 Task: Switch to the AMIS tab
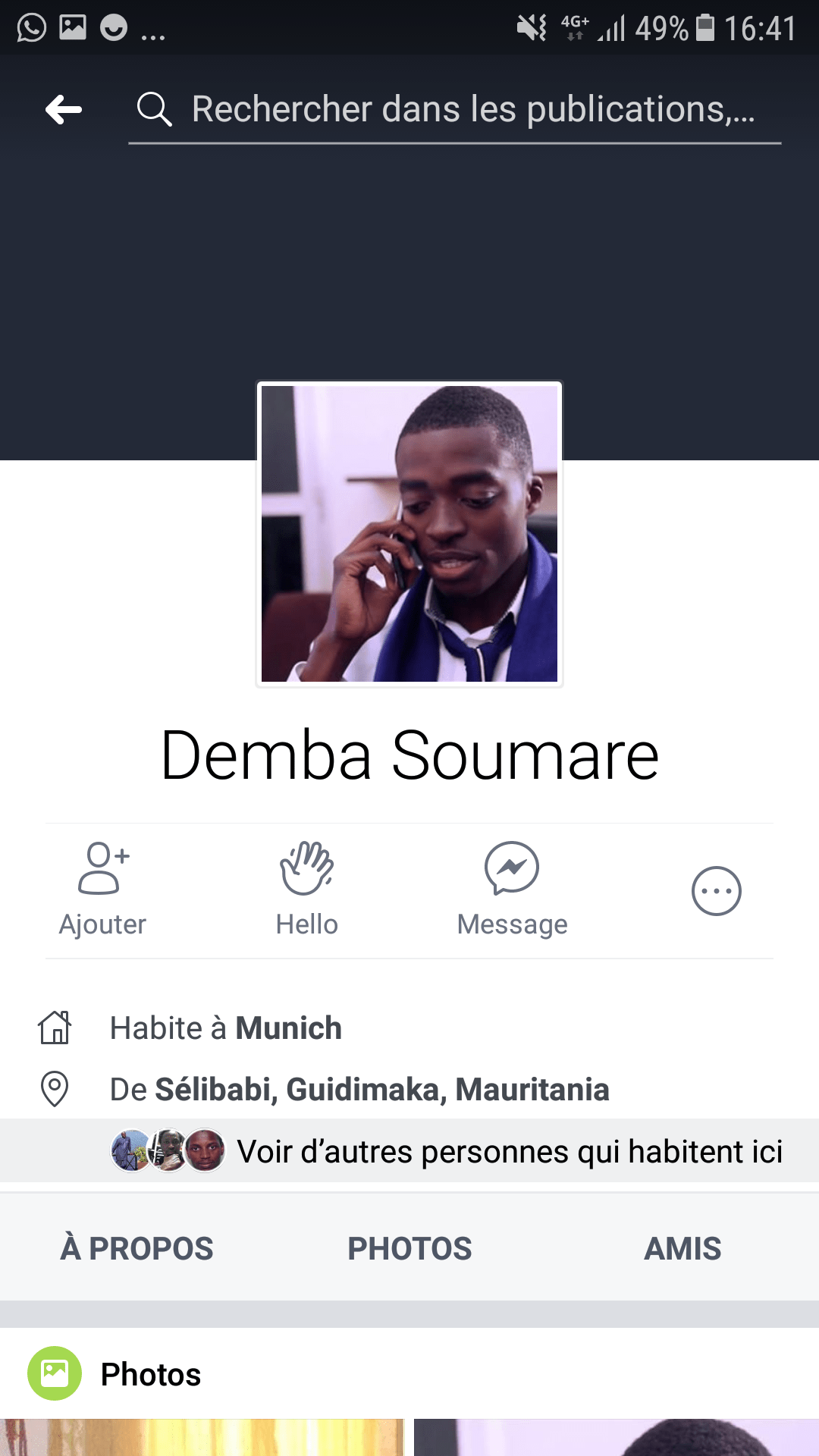pyautogui.click(x=682, y=1248)
